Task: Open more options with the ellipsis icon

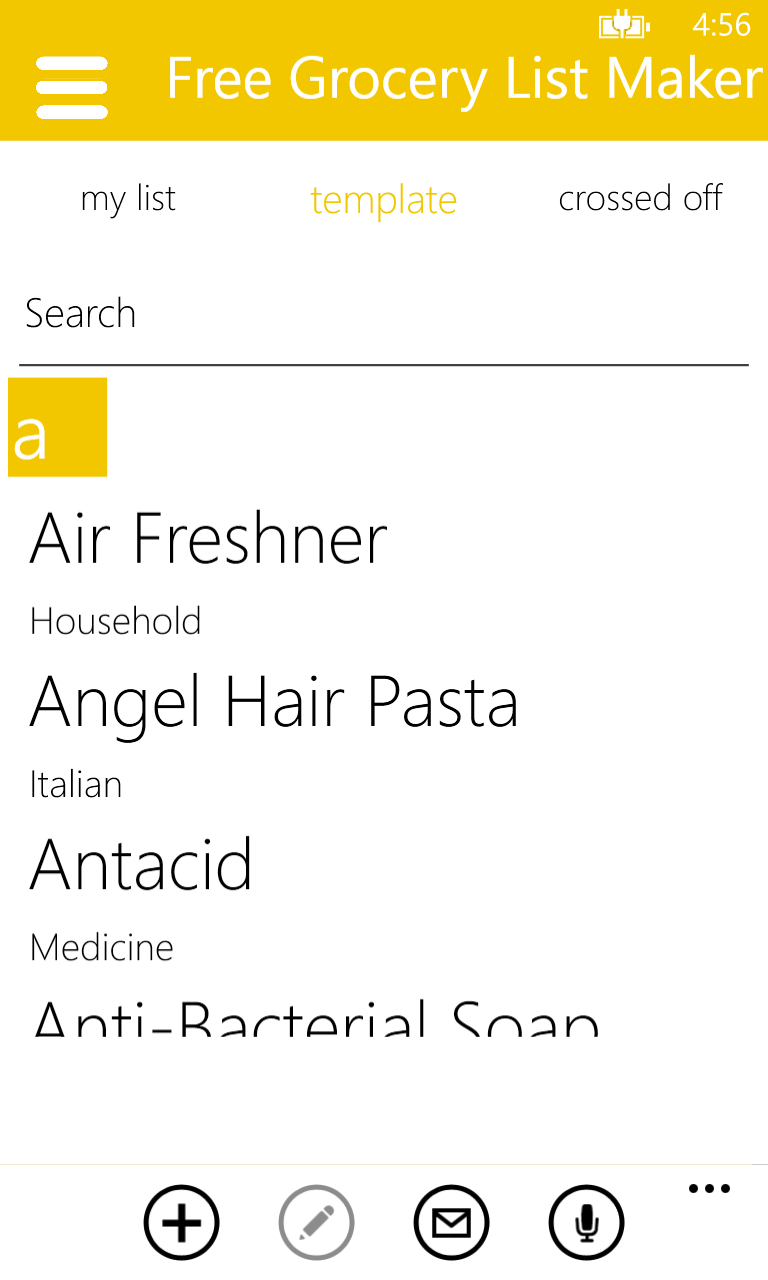Action: [709, 1188]
